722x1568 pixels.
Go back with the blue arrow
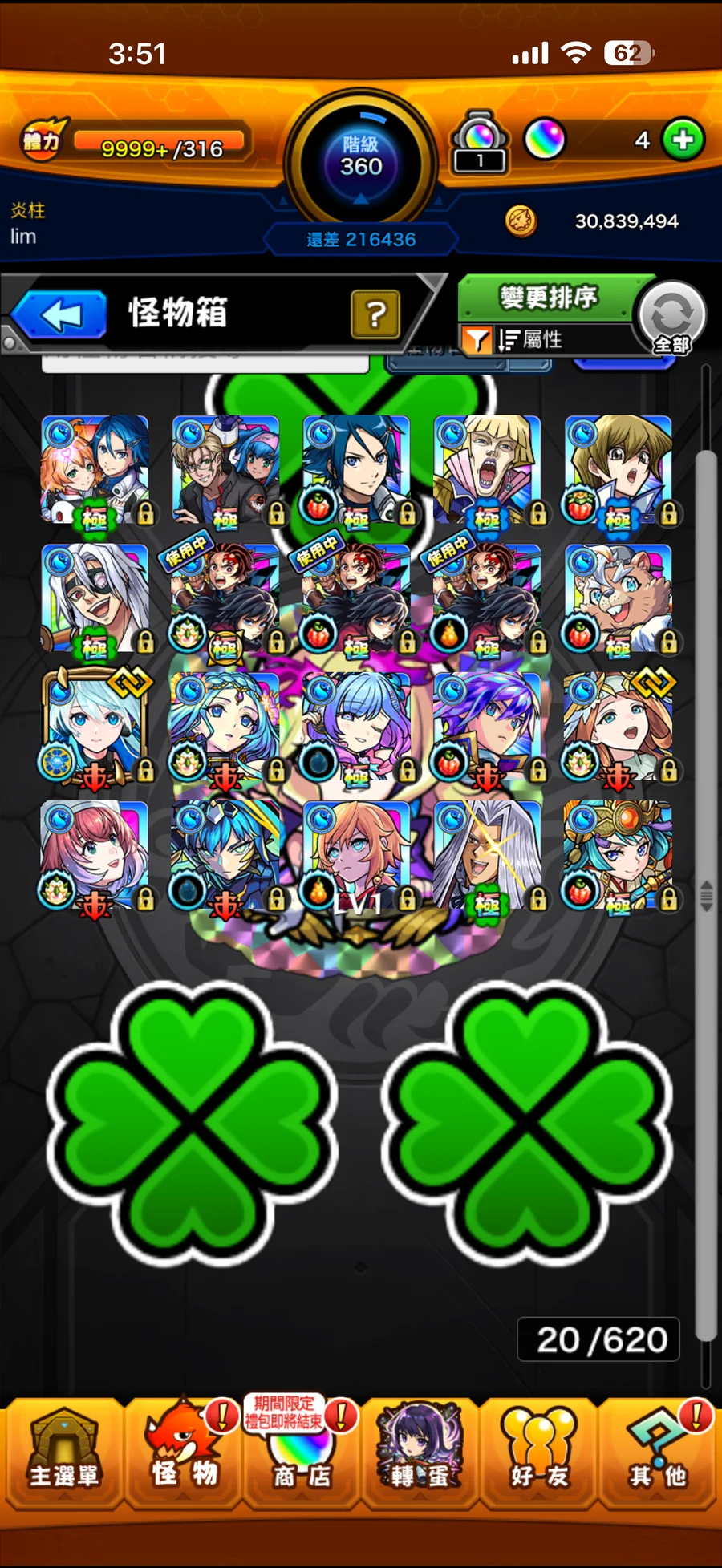60,314
